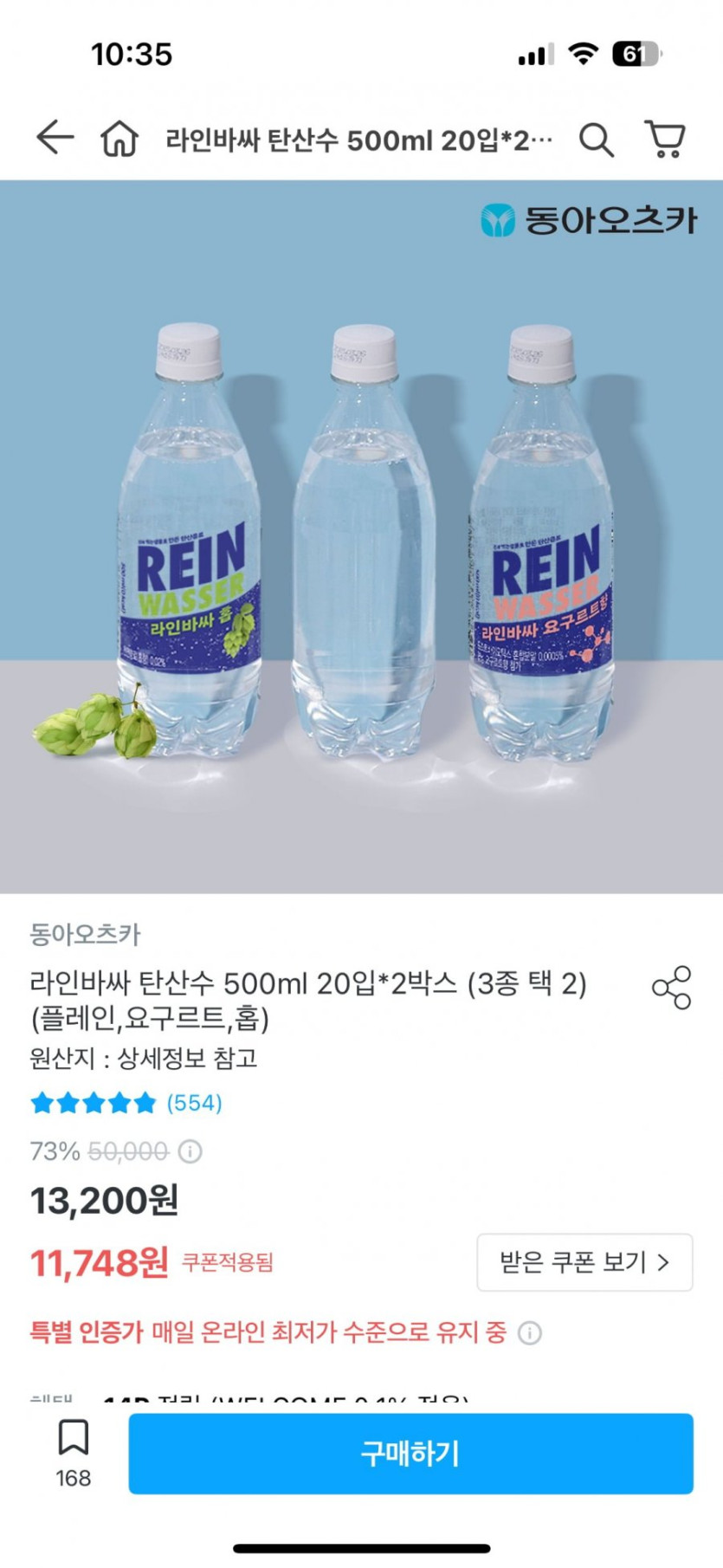Tap 받은 쿠폰 보기 button

pyautogui.click(x=584, y=1262)
